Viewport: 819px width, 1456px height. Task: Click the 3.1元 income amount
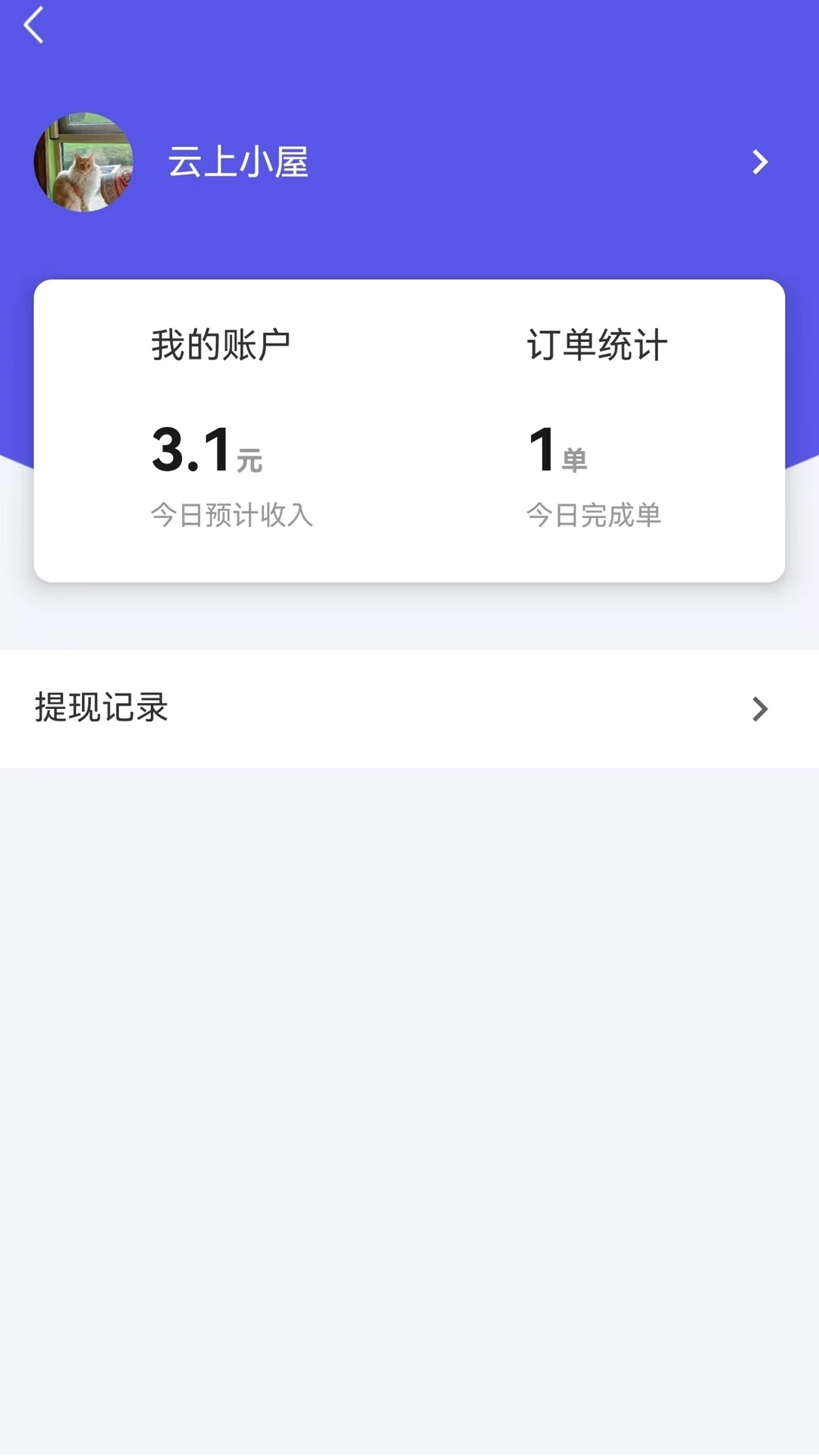(x=209, y=447)
